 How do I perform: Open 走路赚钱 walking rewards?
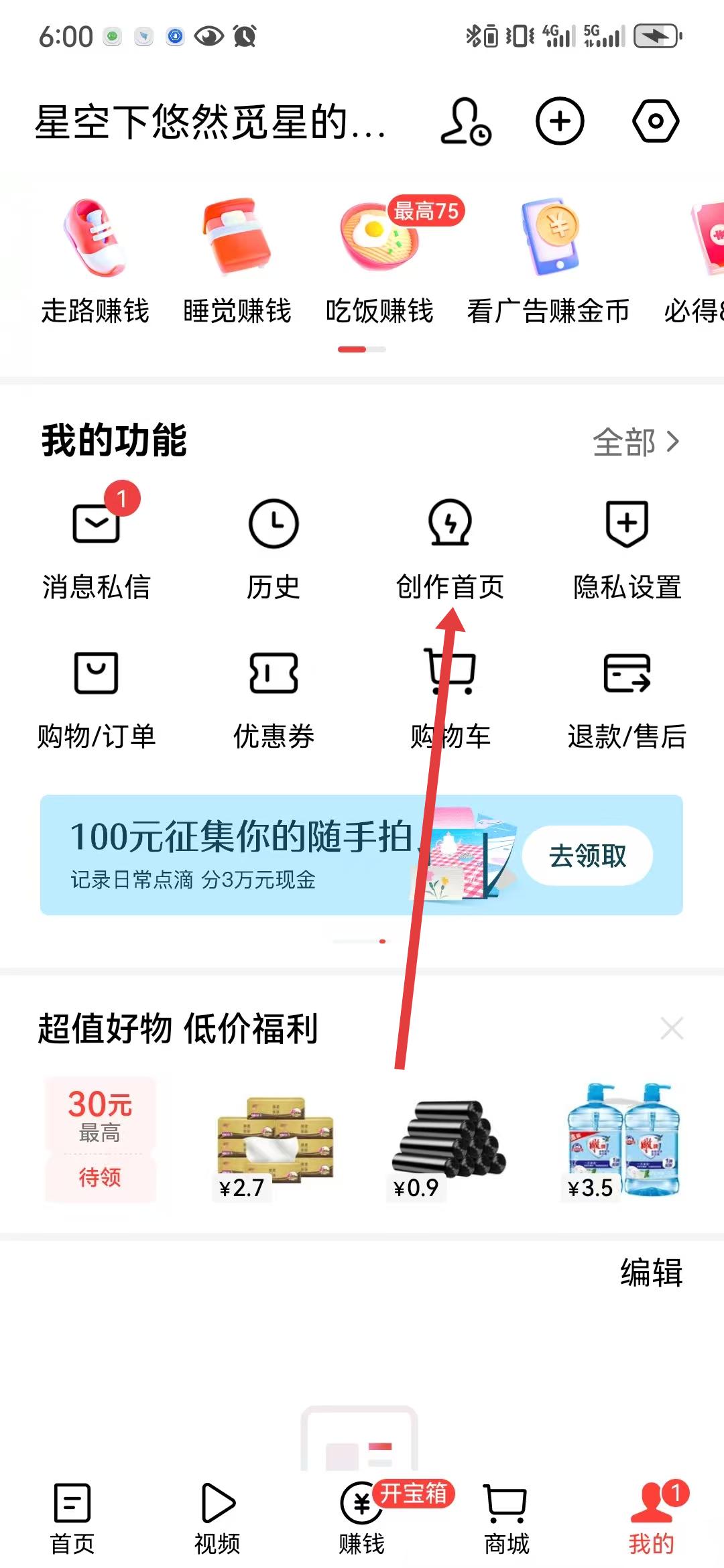coord(95,261)
